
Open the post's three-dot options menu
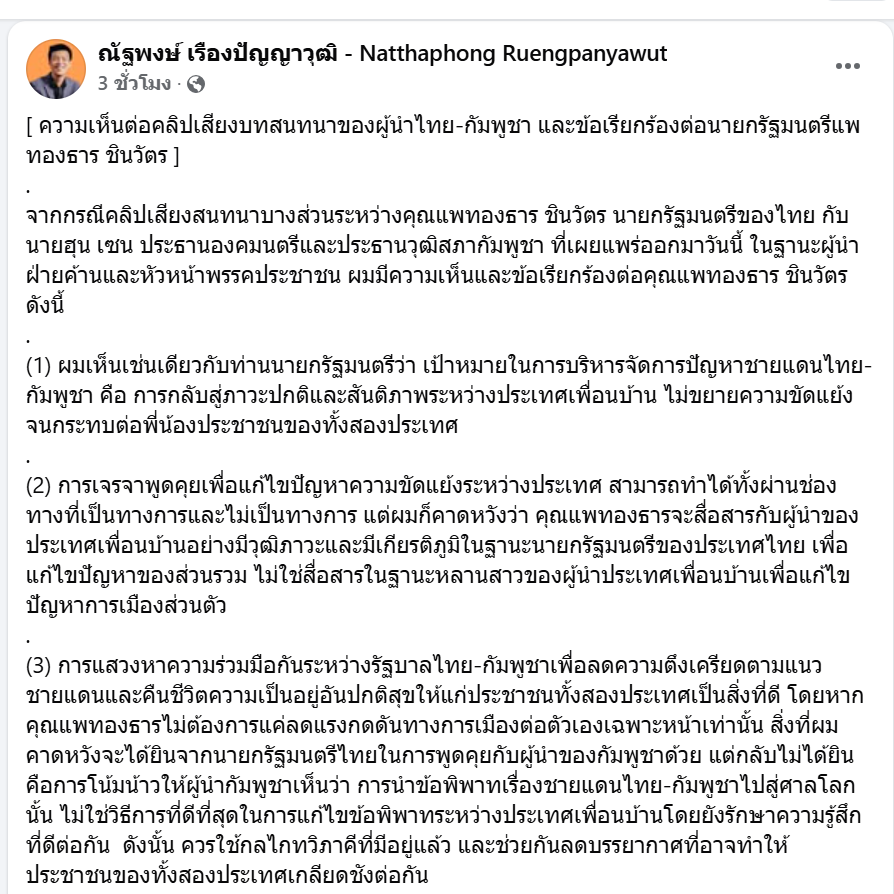point(847,66)
